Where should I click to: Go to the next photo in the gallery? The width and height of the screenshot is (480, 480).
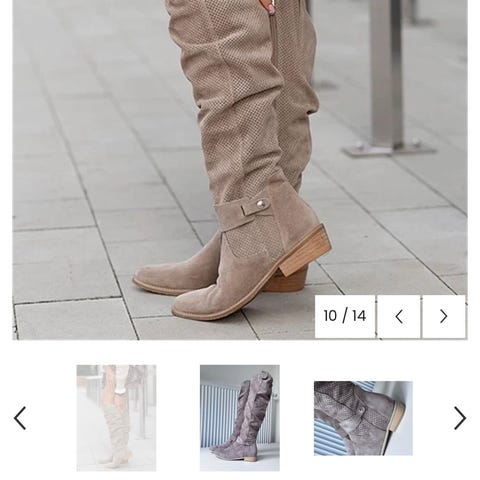click(x=444, y=316)
